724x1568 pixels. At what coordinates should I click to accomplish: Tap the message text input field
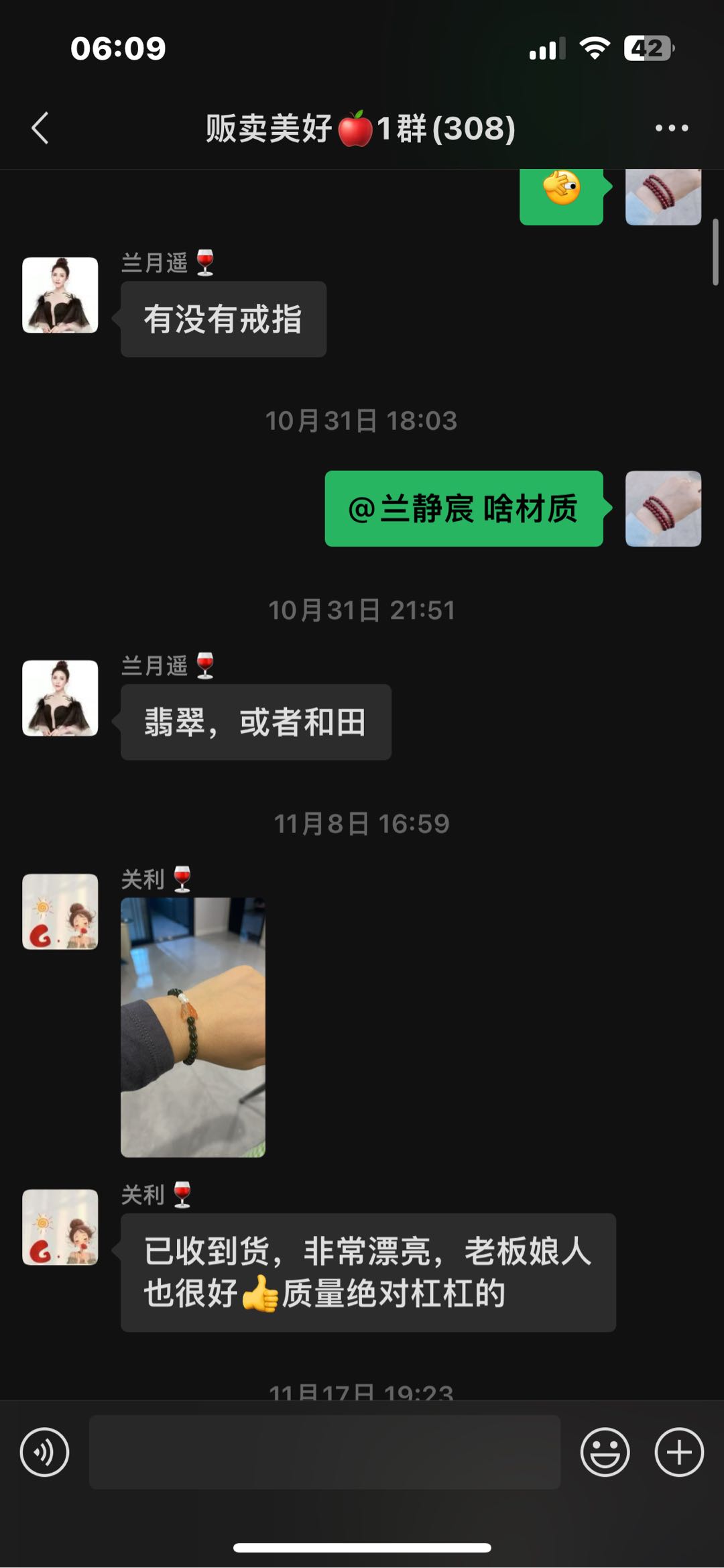(x=324, y=1452)
